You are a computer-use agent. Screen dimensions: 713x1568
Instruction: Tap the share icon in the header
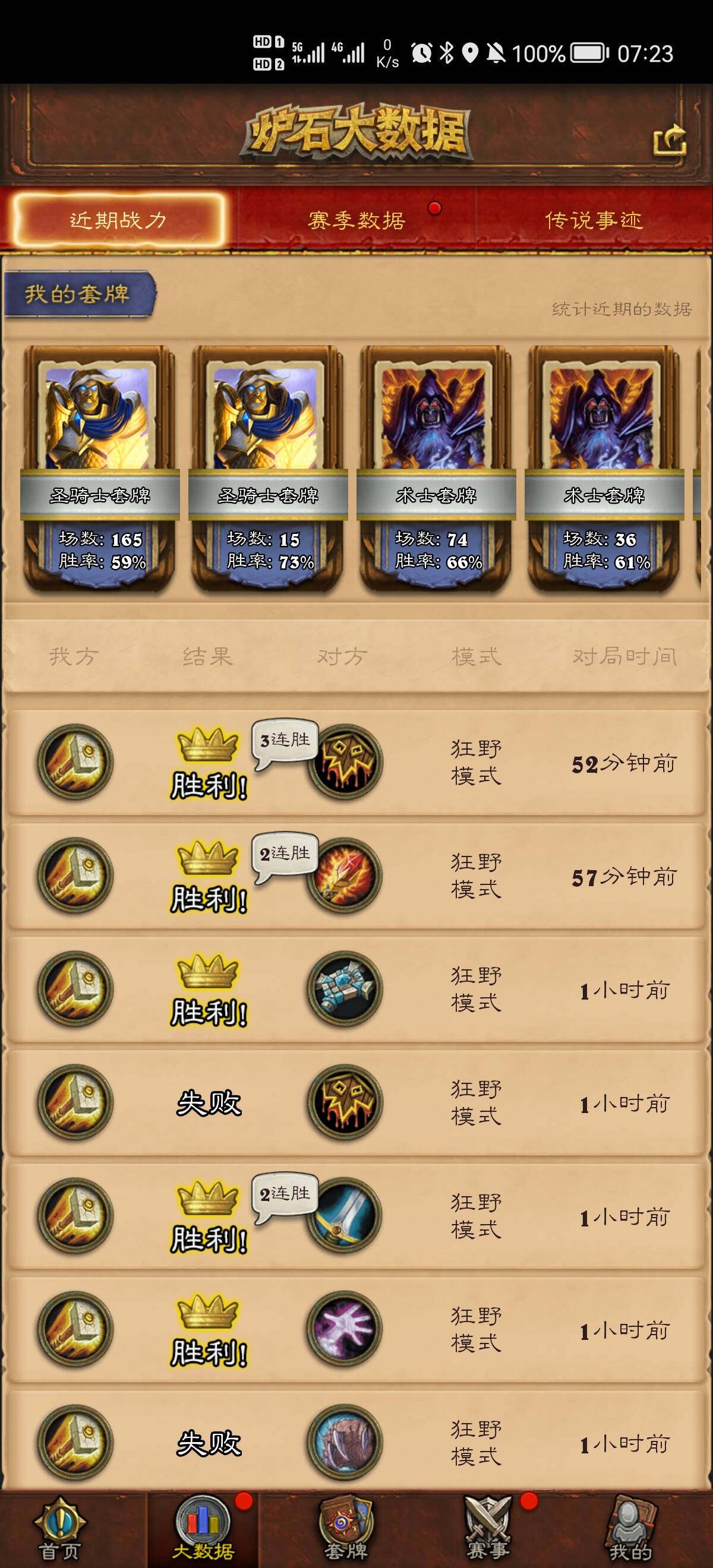tap(669, 141)
